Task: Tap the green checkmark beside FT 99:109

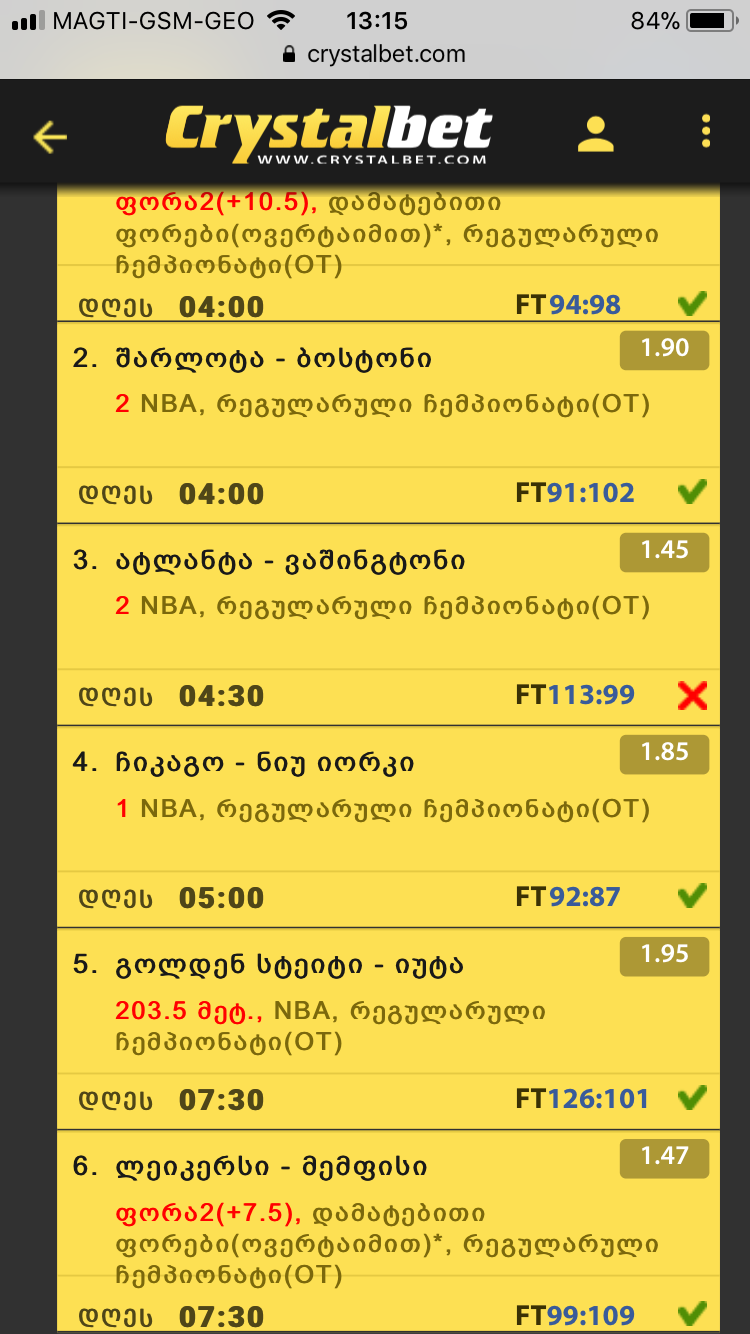Action: tap(692, 1315)
